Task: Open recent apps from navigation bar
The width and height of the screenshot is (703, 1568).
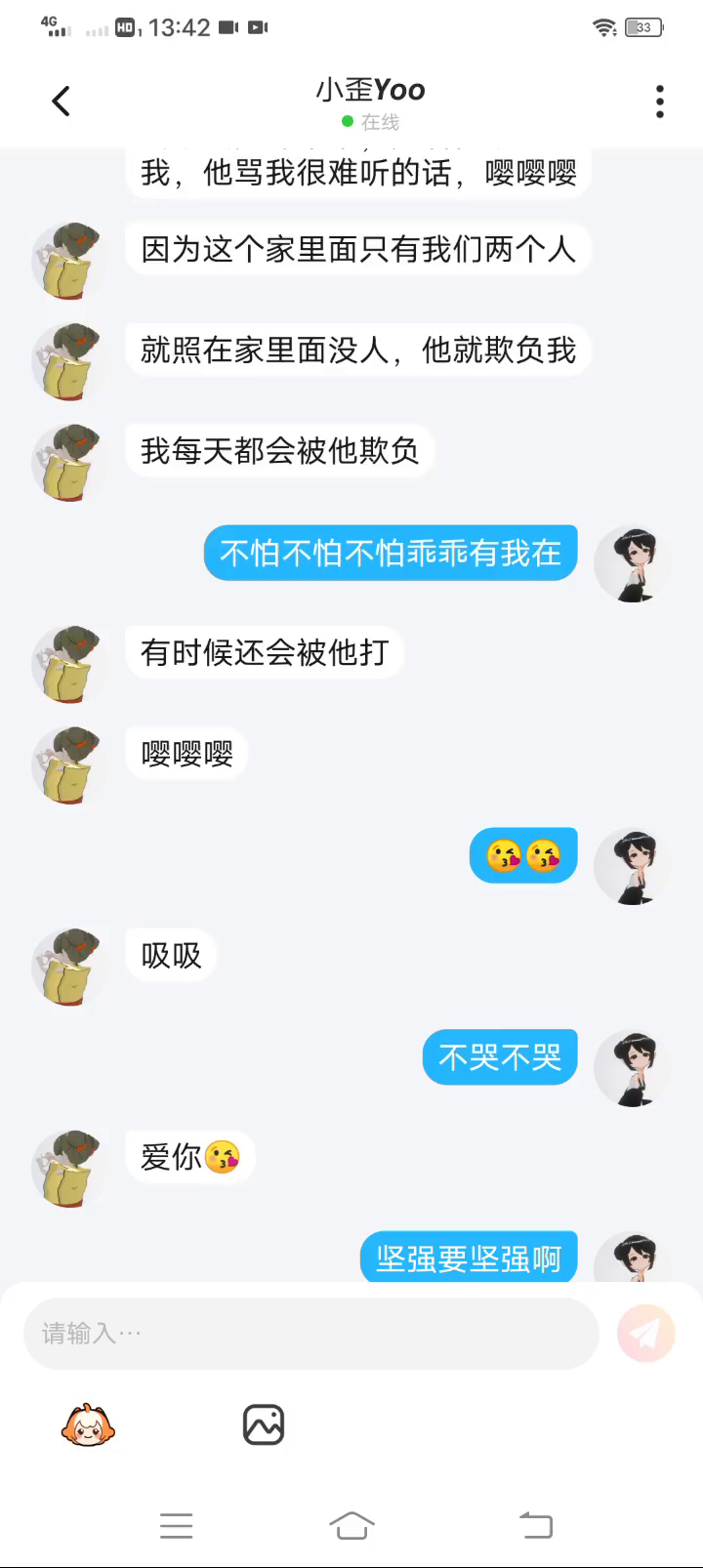Action: click(176, 1525)
